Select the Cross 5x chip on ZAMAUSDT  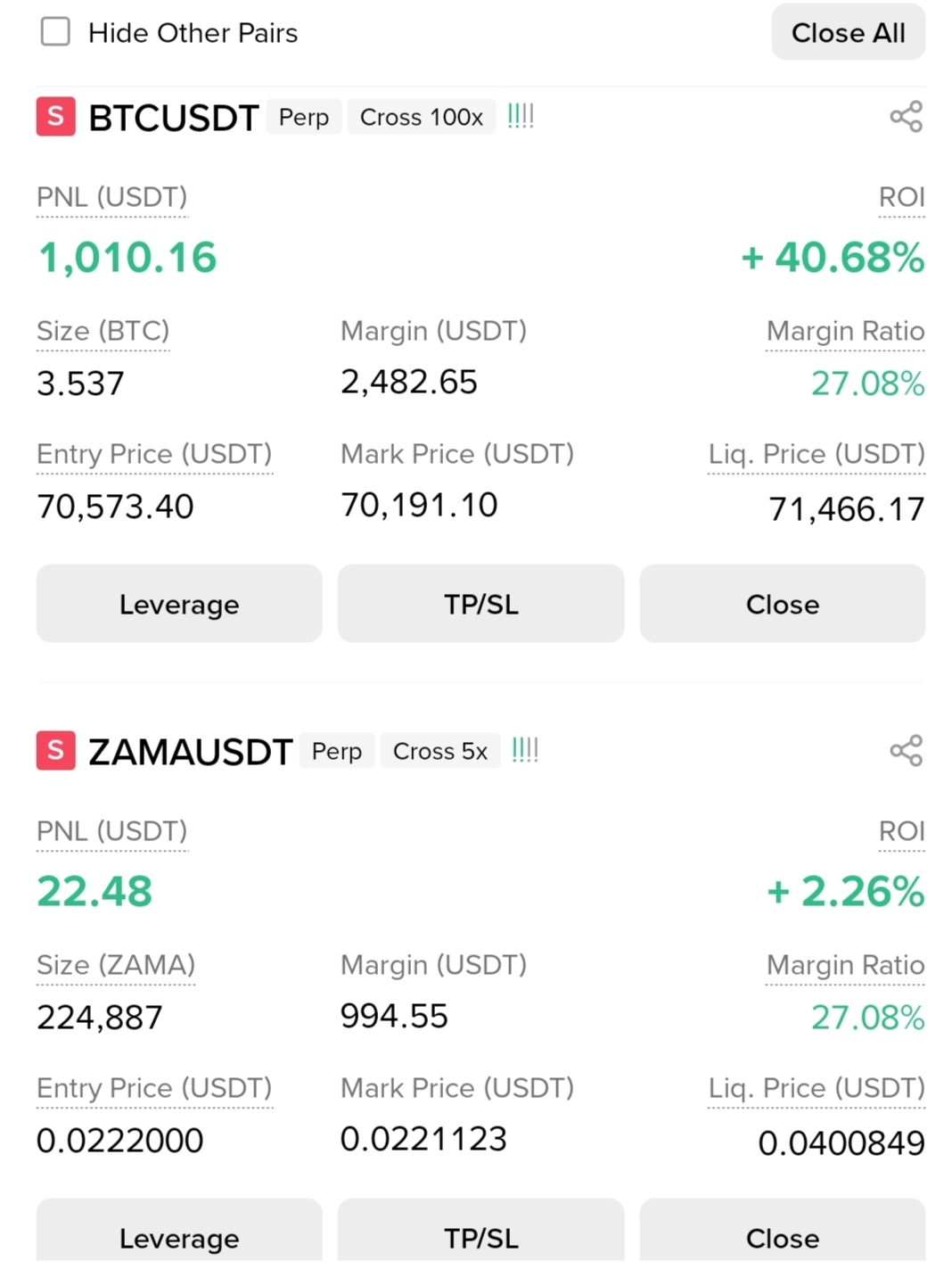(439, 752)
